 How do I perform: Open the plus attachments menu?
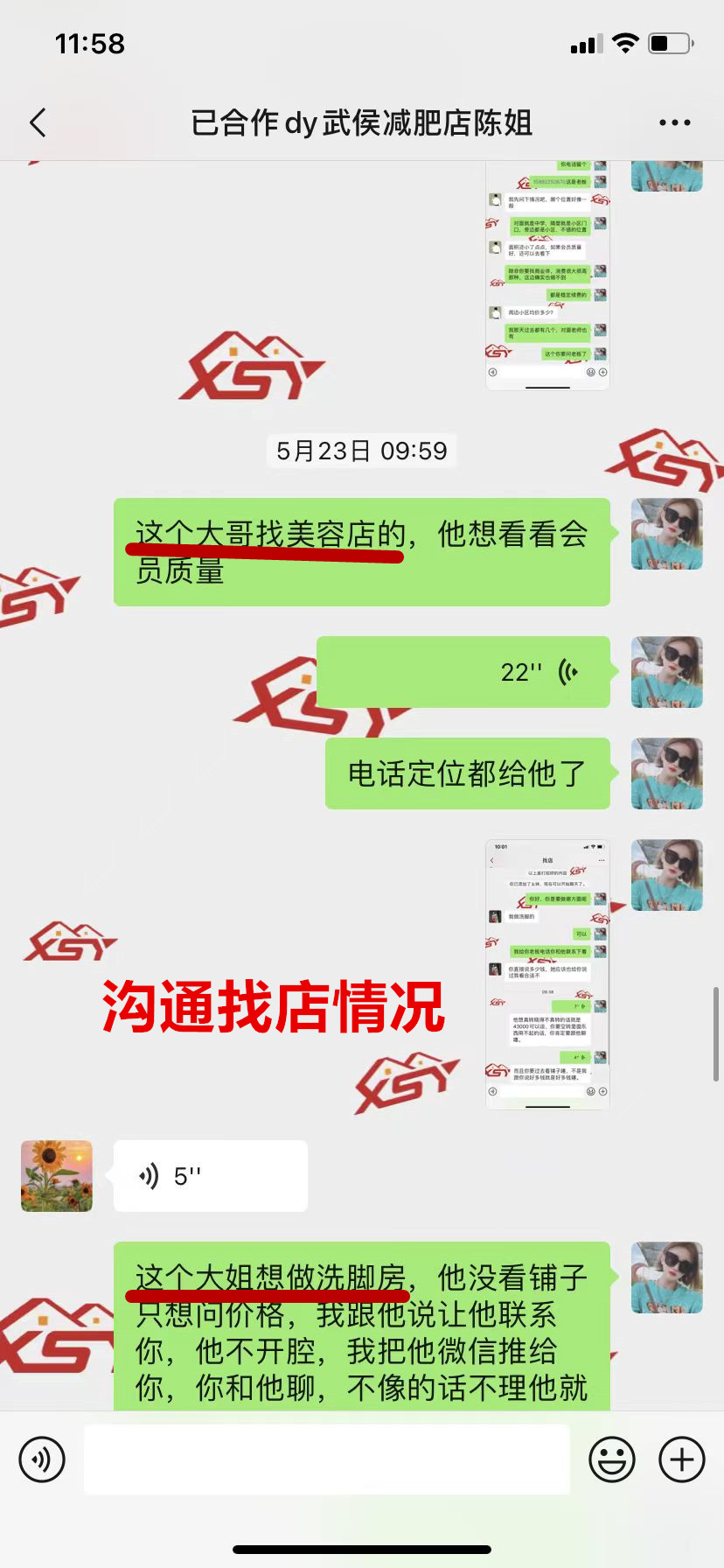pyautogui.click(x=682, y=1459)
